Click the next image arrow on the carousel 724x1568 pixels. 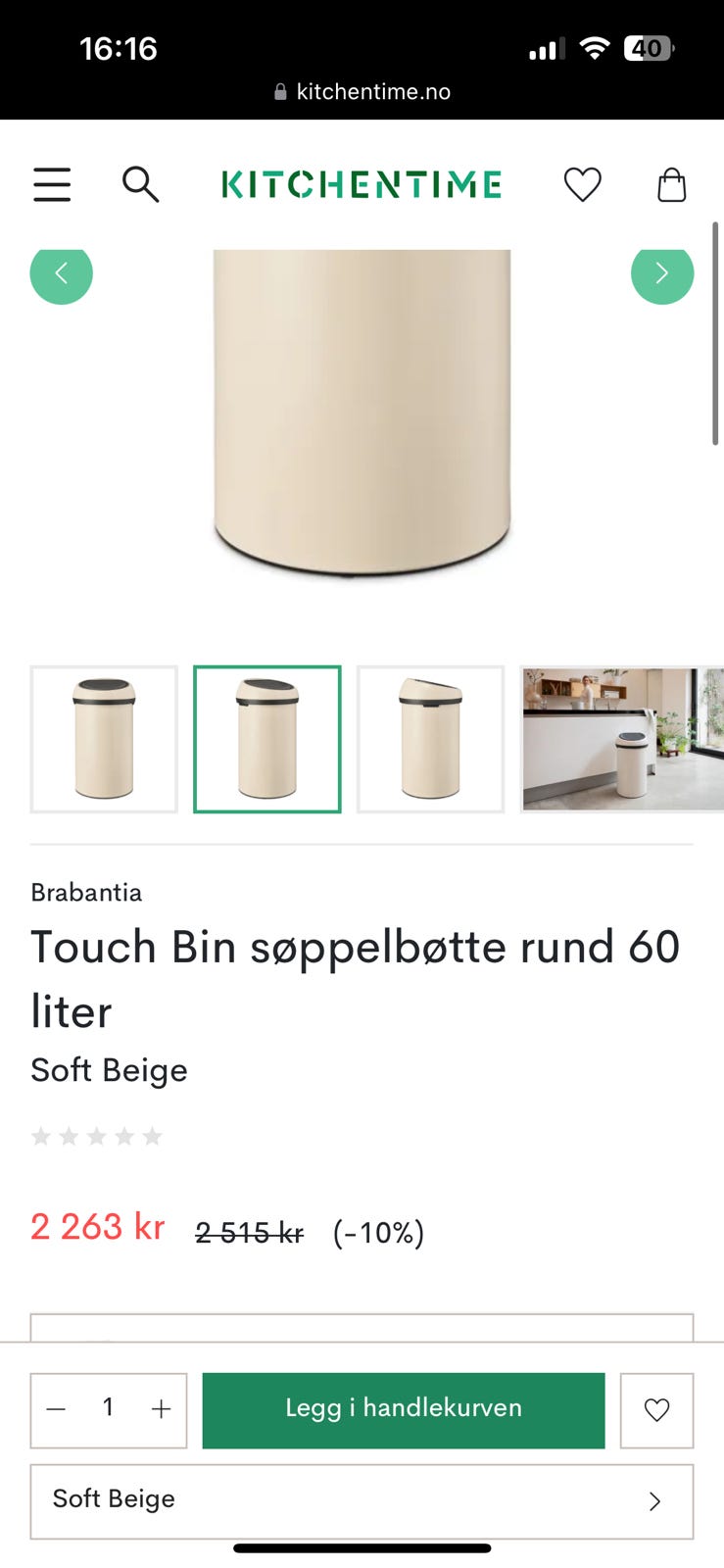pyautogui.click(x=662, y=274)
